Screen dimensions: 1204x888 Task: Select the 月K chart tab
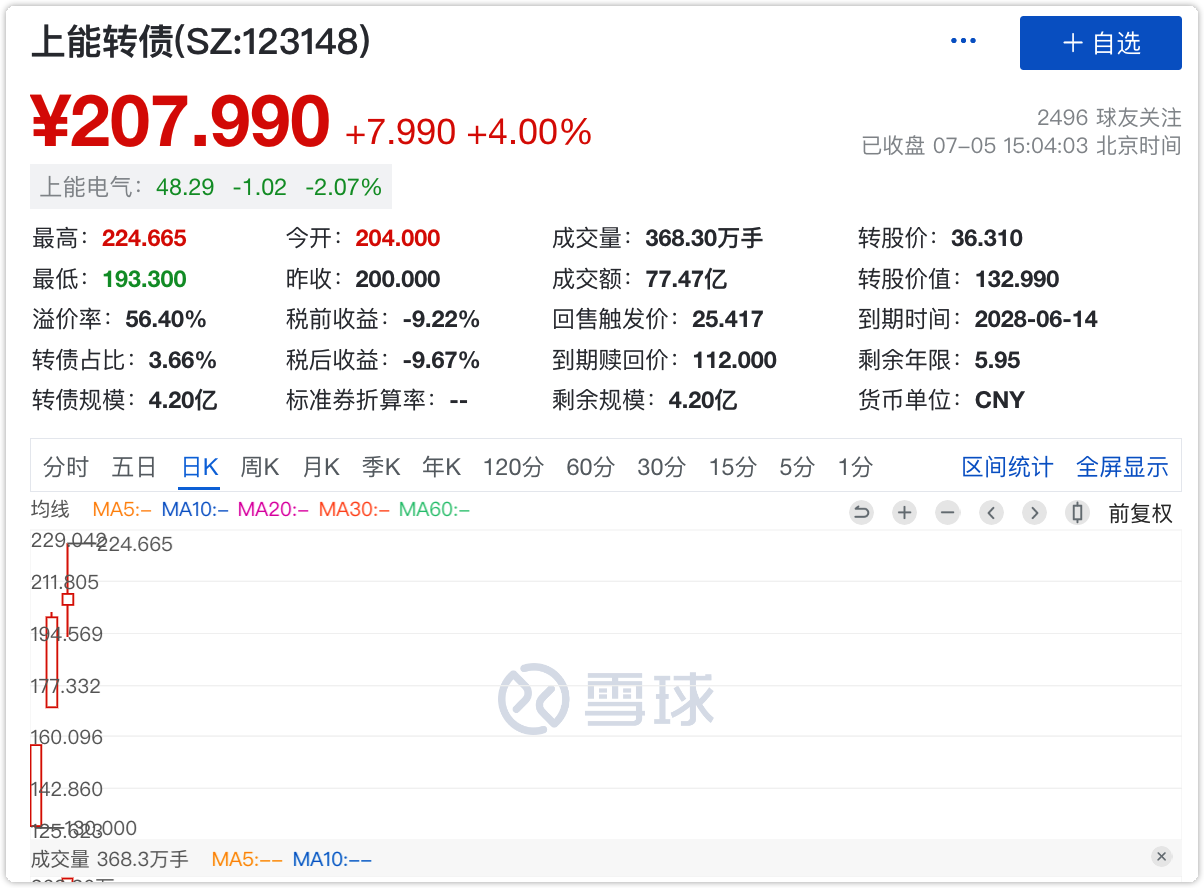[321, 467]
